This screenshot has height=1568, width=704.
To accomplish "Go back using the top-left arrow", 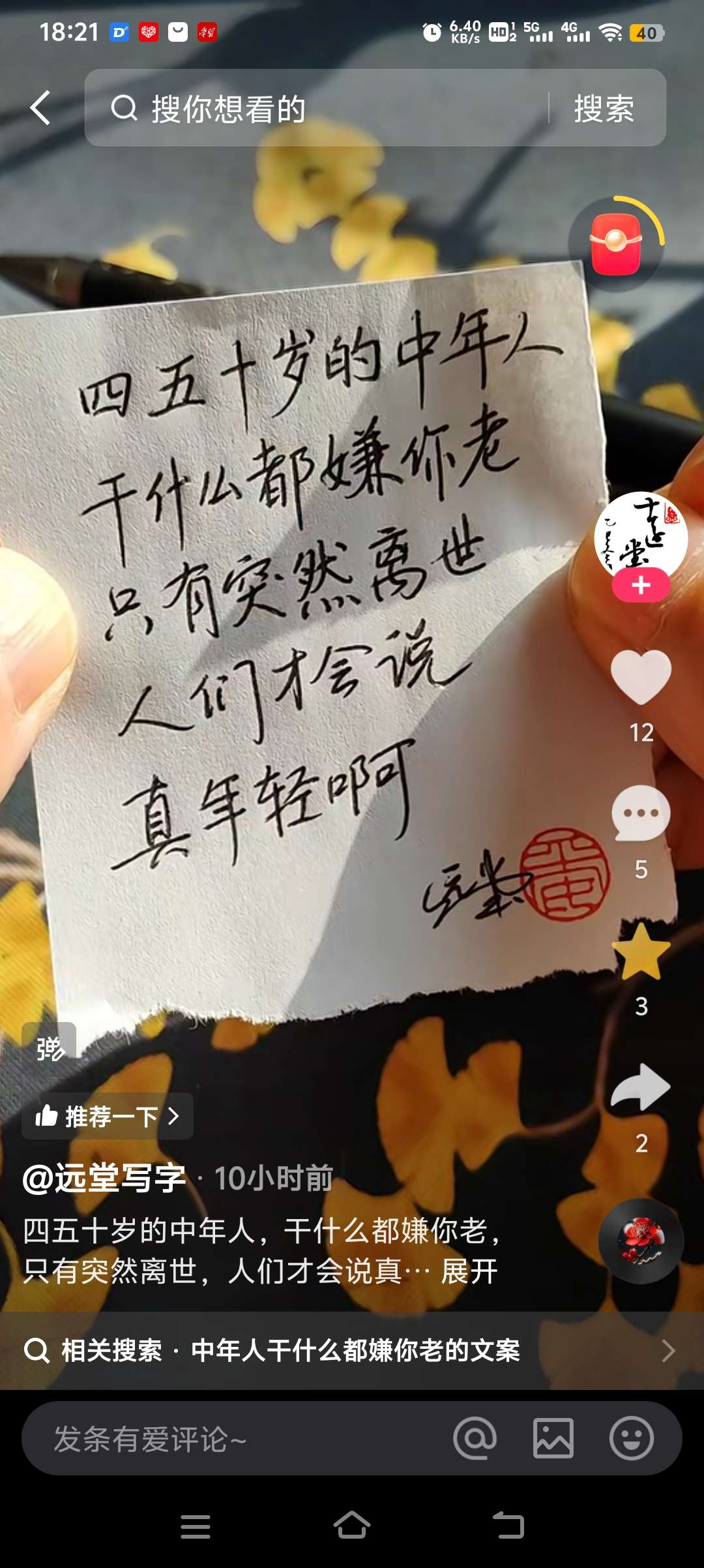I will click(x=40, y=108).
